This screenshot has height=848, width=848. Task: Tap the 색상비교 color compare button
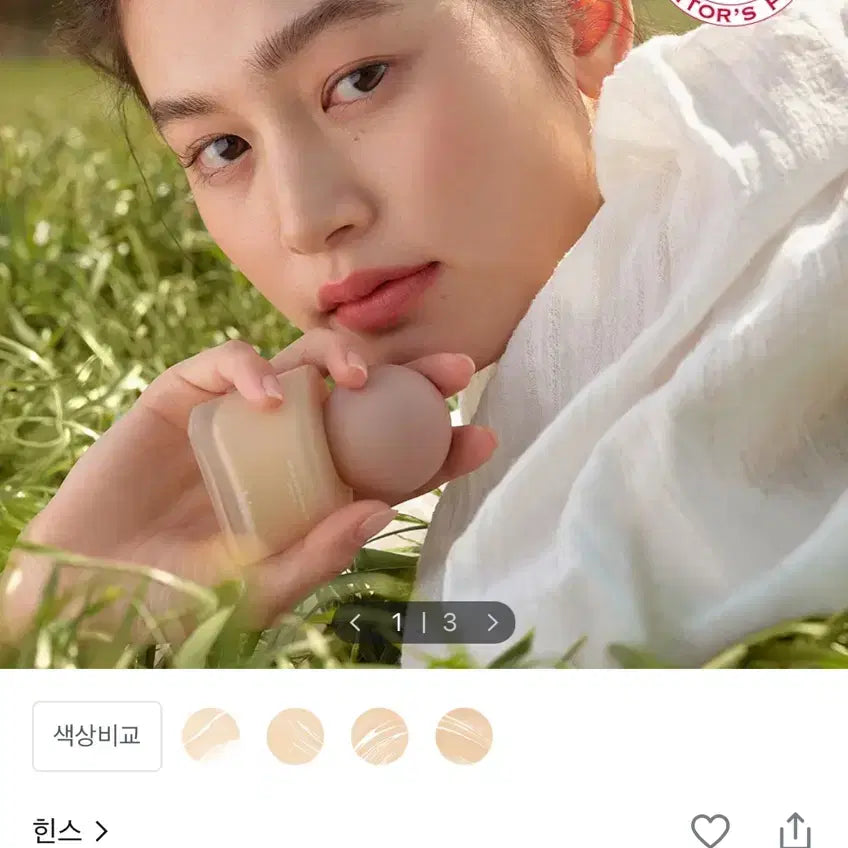pyautogui.click(x=97, y=736)
